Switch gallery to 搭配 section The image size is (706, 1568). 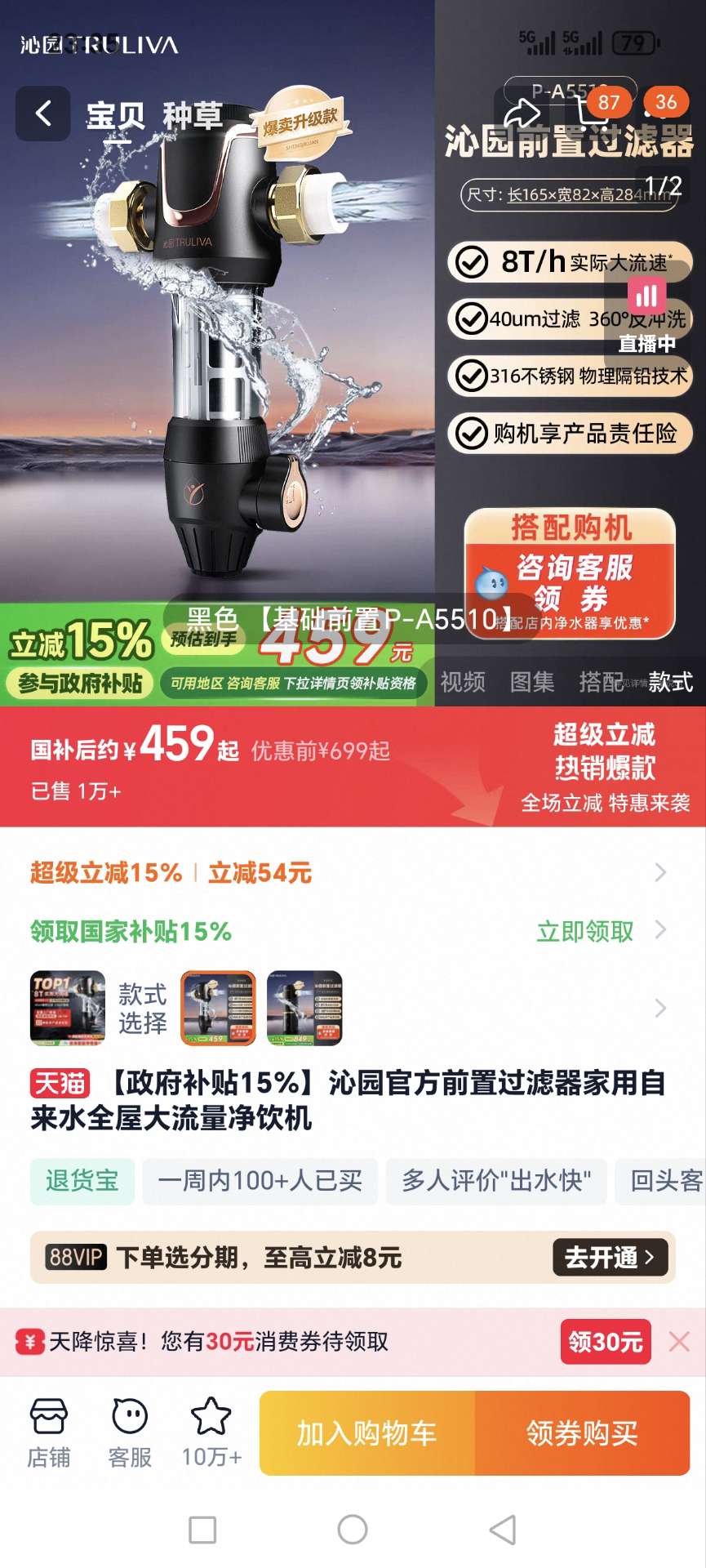(601, 682)
